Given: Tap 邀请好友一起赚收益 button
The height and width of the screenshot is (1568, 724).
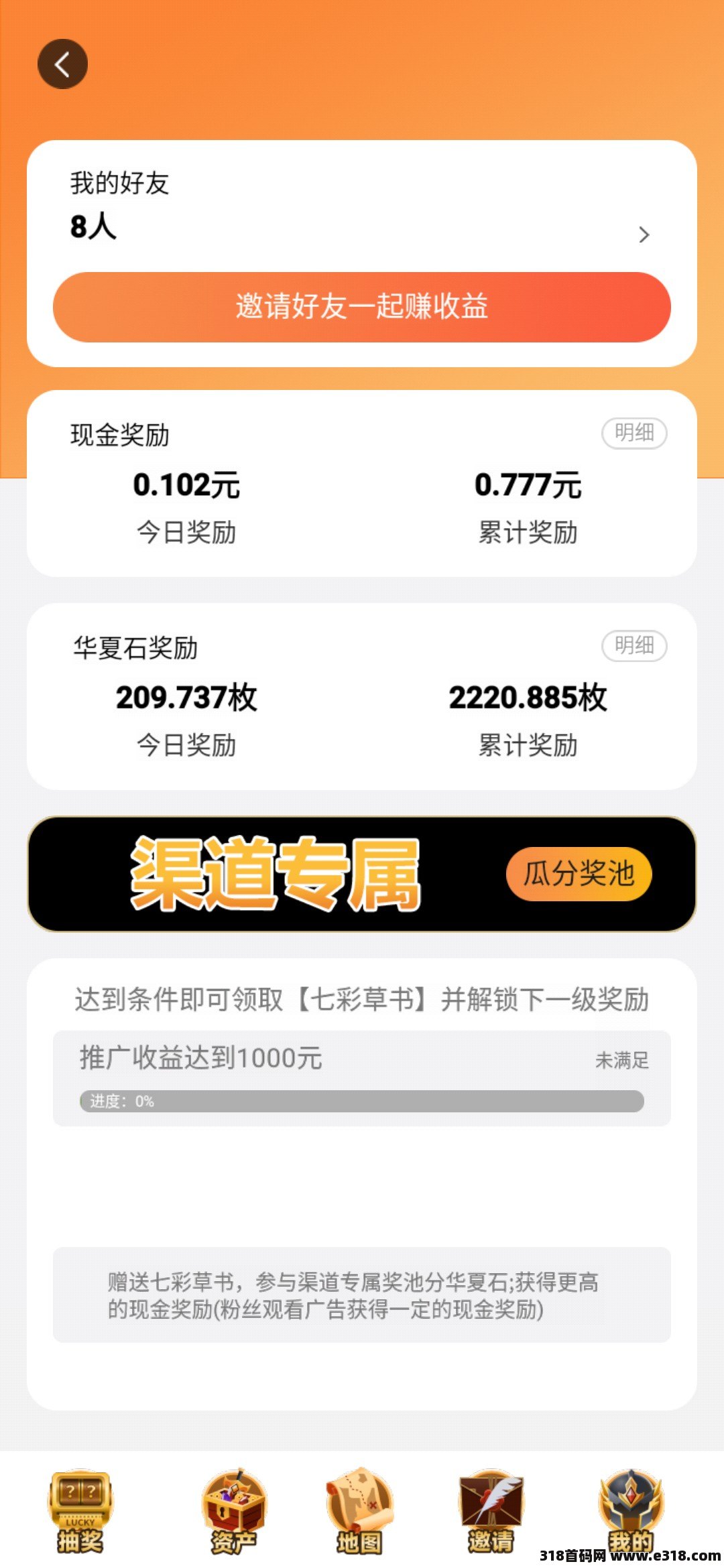Looking at the screenshot, I should click(362, 307).
